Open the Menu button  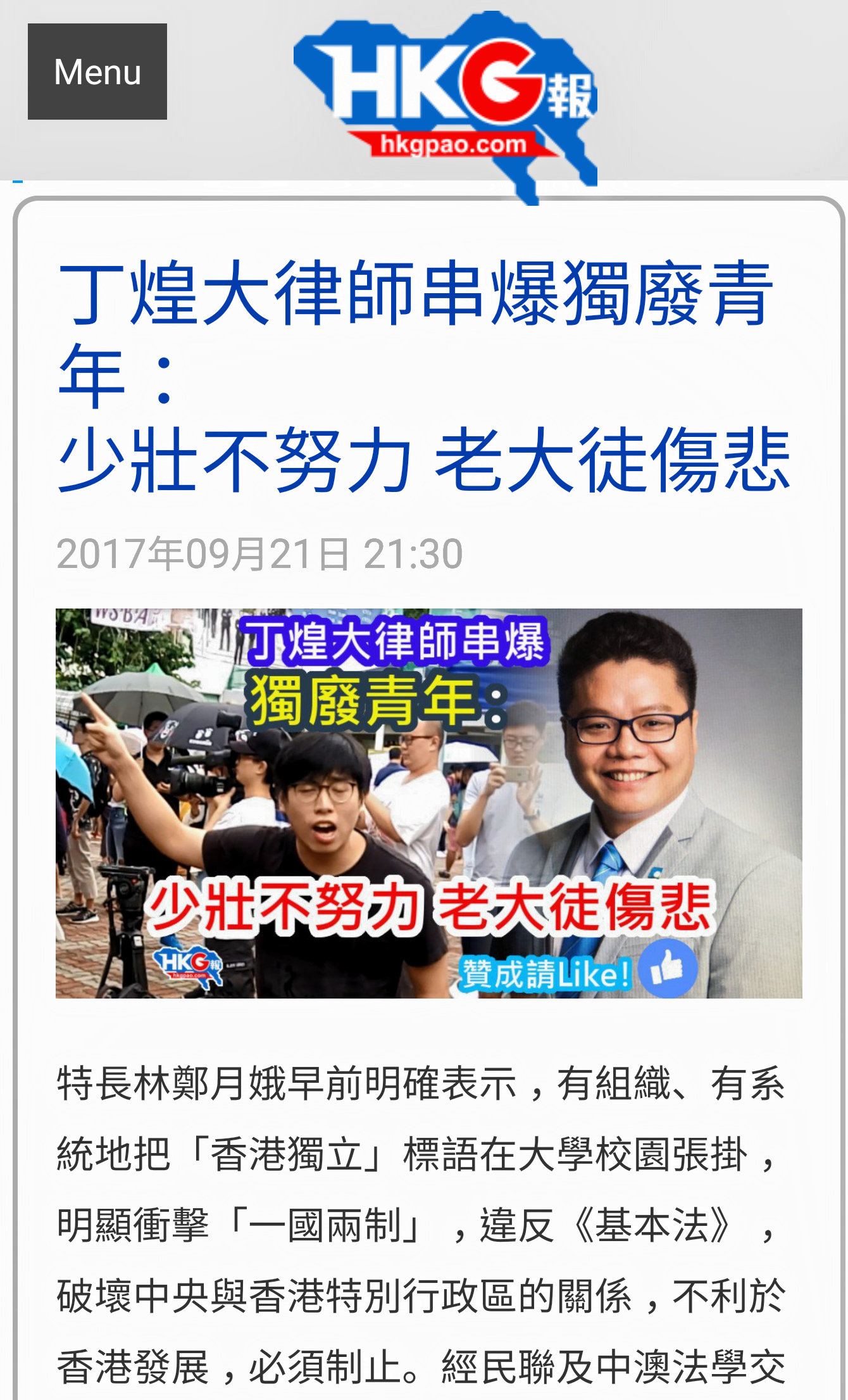pos(97,72)
